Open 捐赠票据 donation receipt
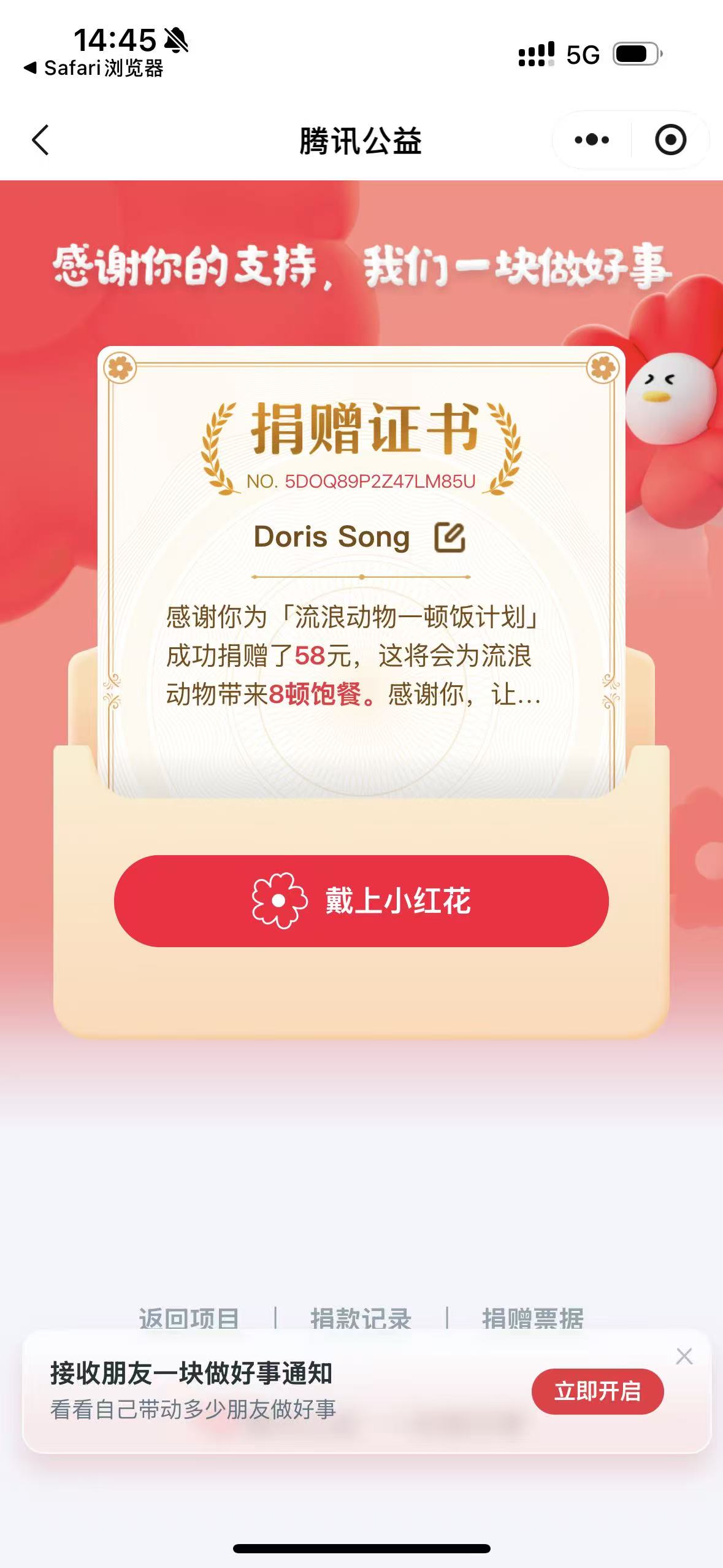723x1568 pixels. click(x=532, y=1318)
